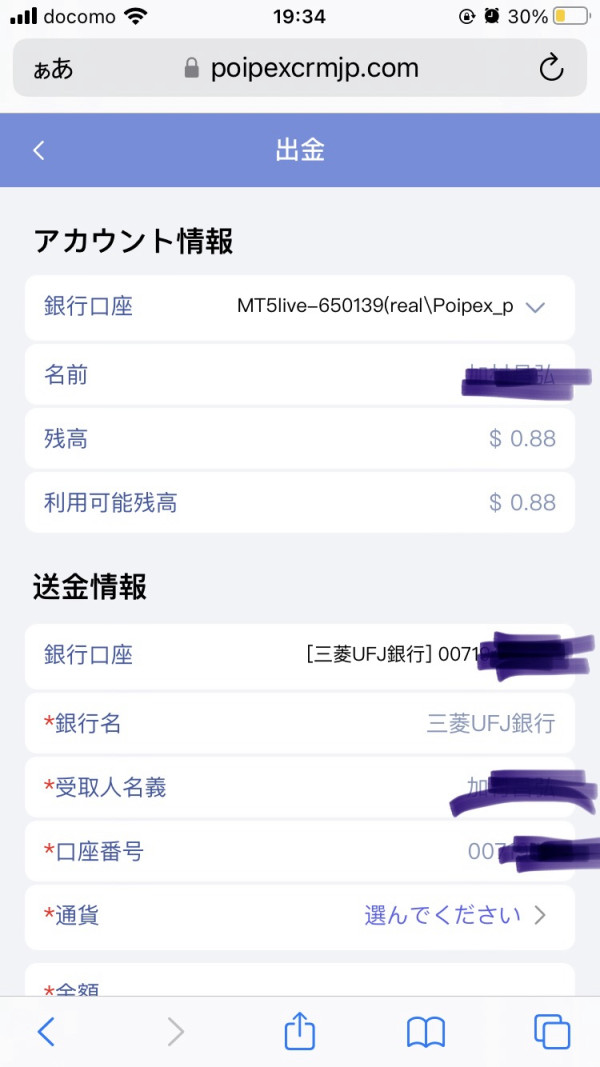Reload the page in Safari
Viewport: 600px width, 1067px height.
click(551, 68)
